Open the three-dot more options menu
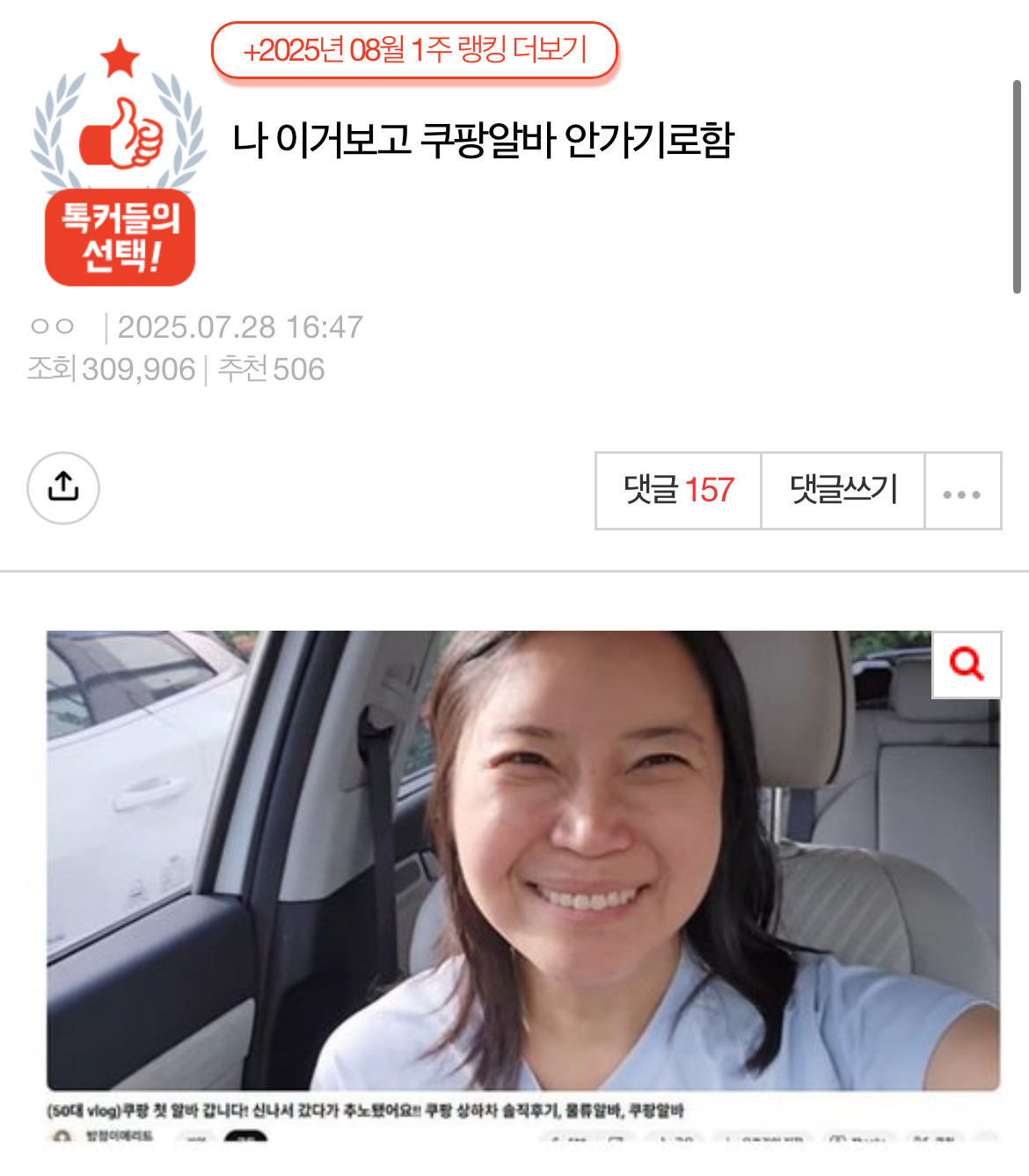Screen dimensions: 1029x1176 click(x=962, y=493)
